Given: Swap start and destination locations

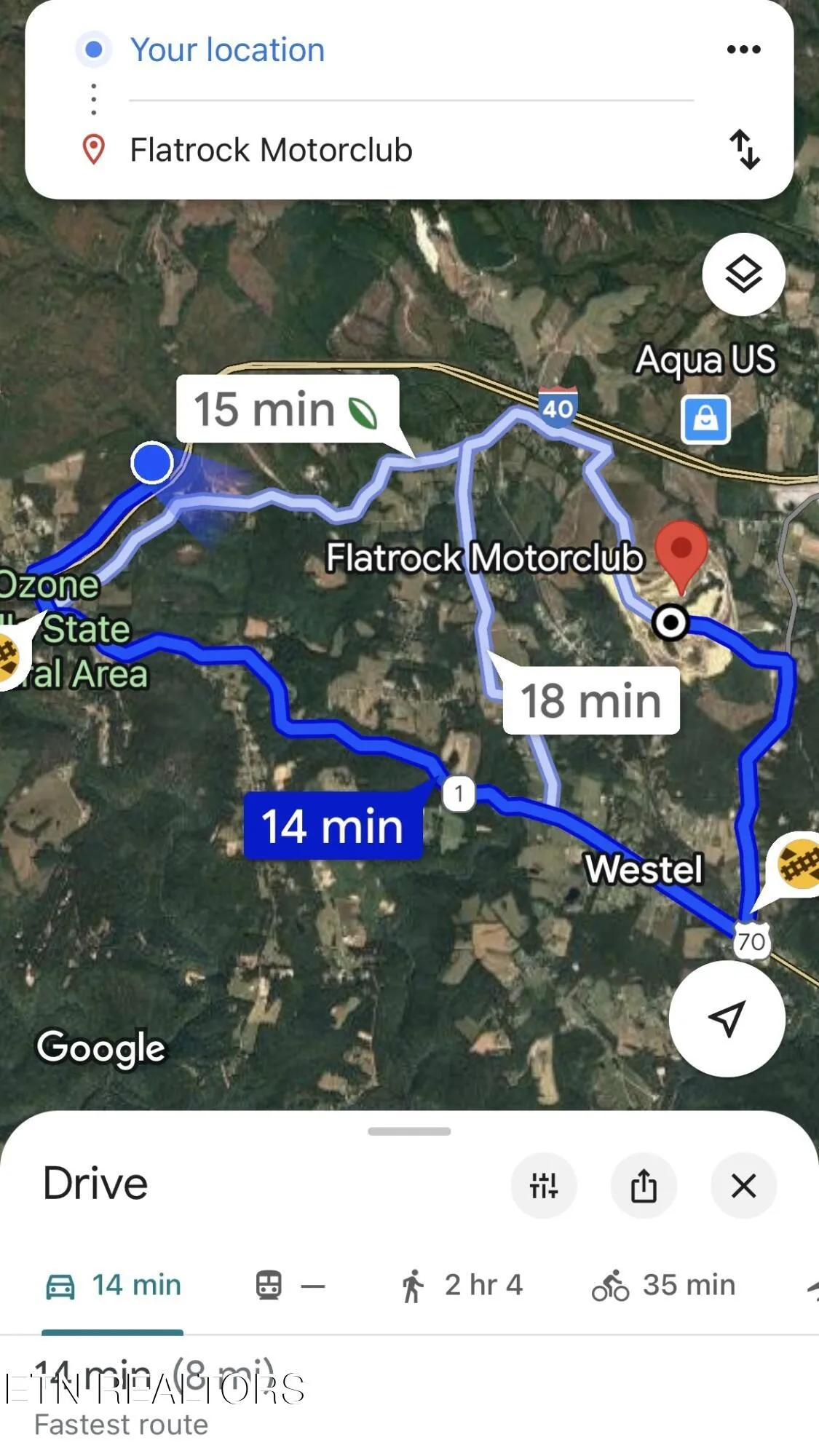Looking at the screenshot, I should coord(744,149).
